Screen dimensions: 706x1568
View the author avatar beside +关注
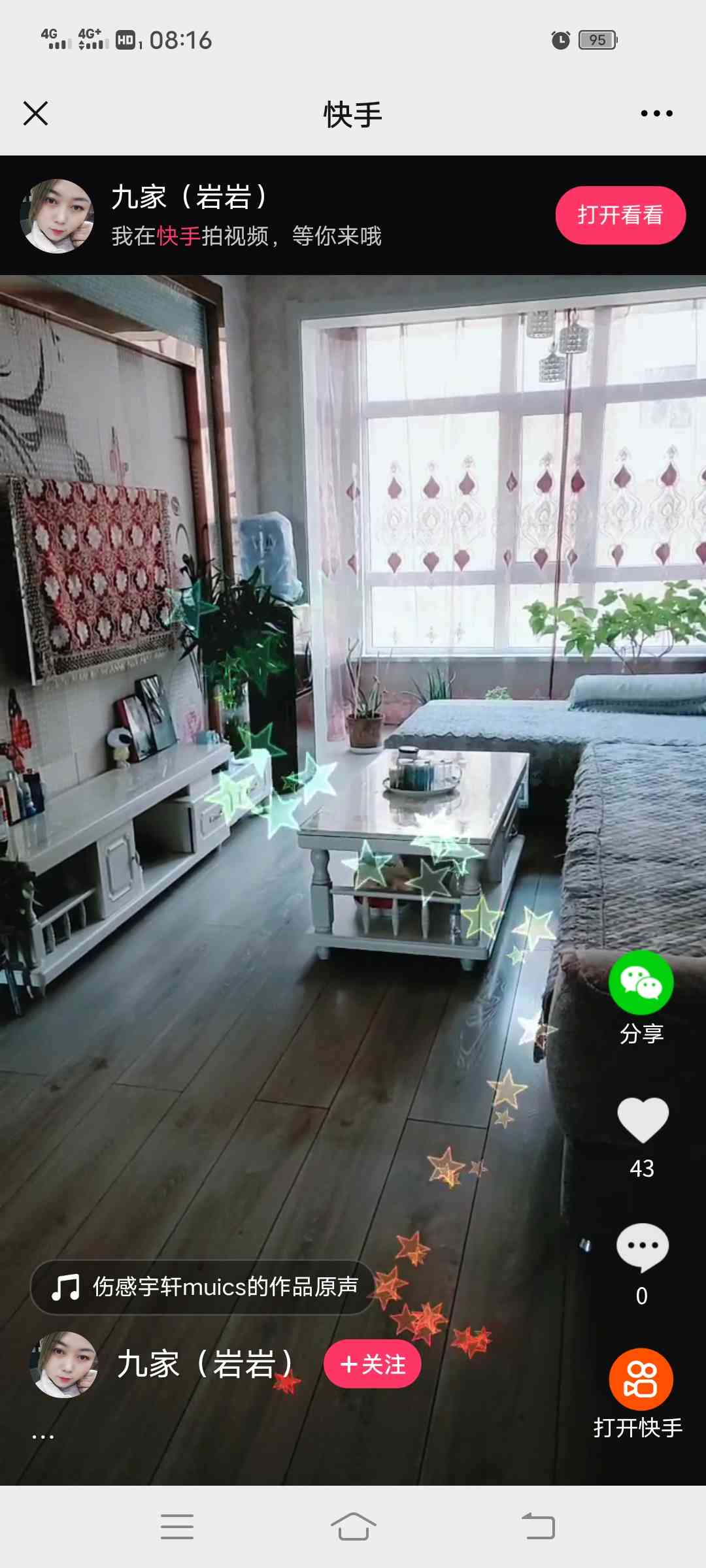(x=63, y=1364)
